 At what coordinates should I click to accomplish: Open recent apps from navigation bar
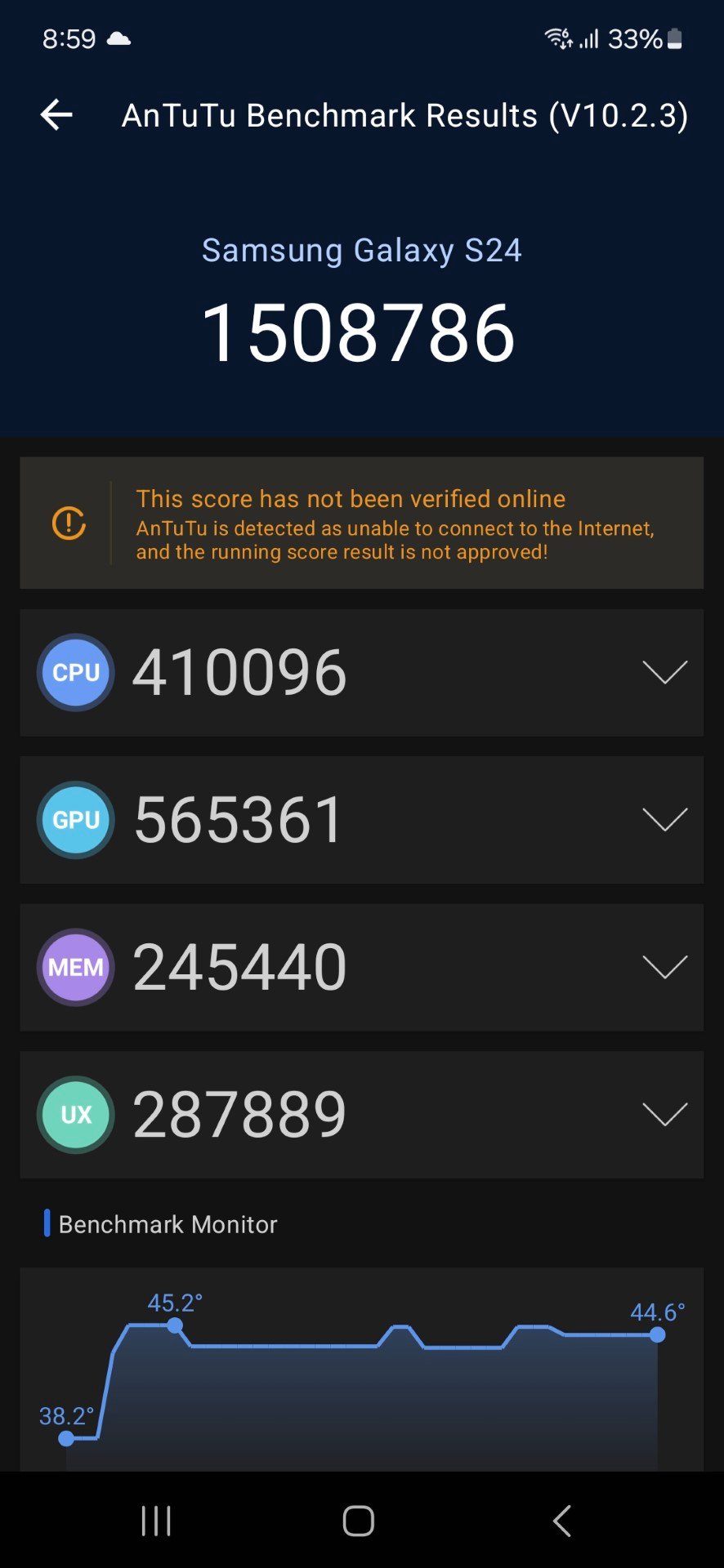tap(156, 1521)
